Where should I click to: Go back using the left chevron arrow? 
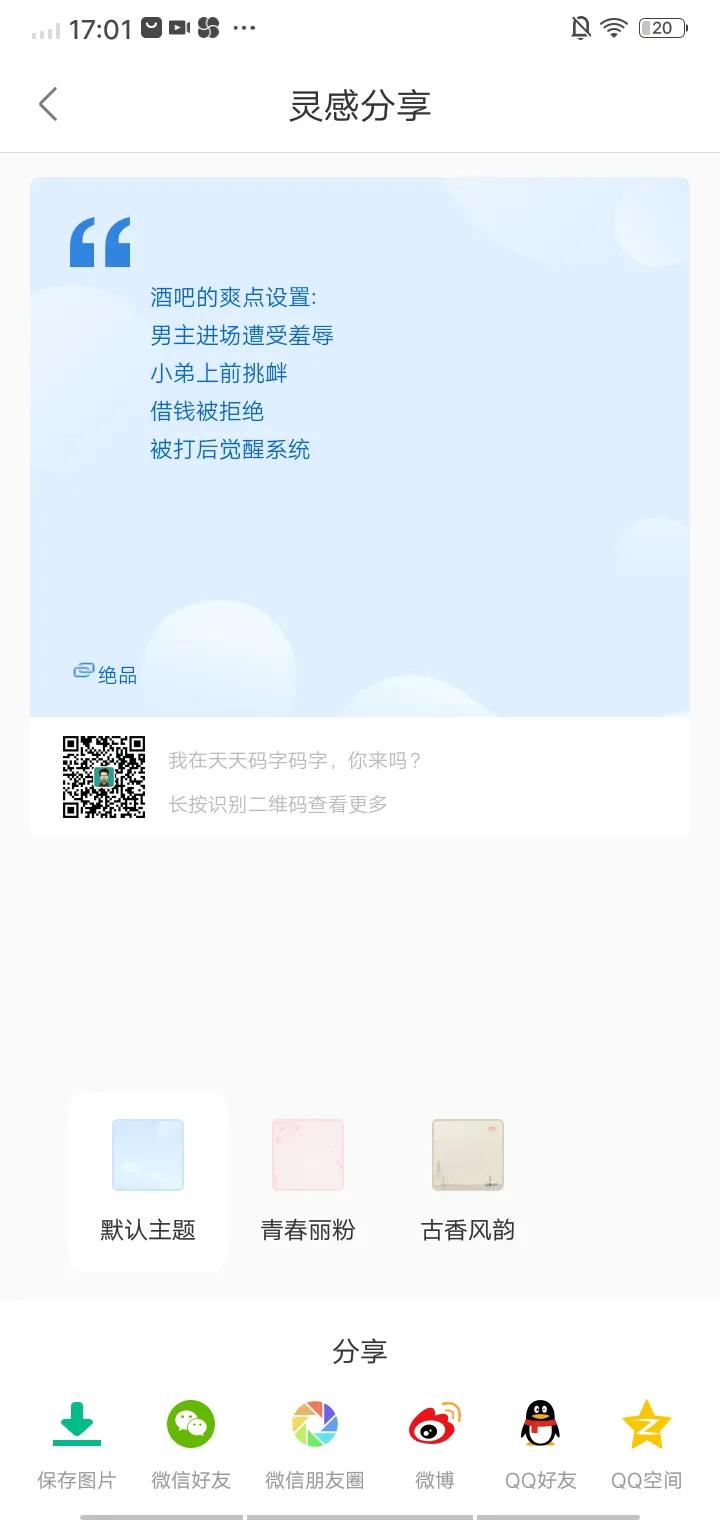[x=48, y=104]
